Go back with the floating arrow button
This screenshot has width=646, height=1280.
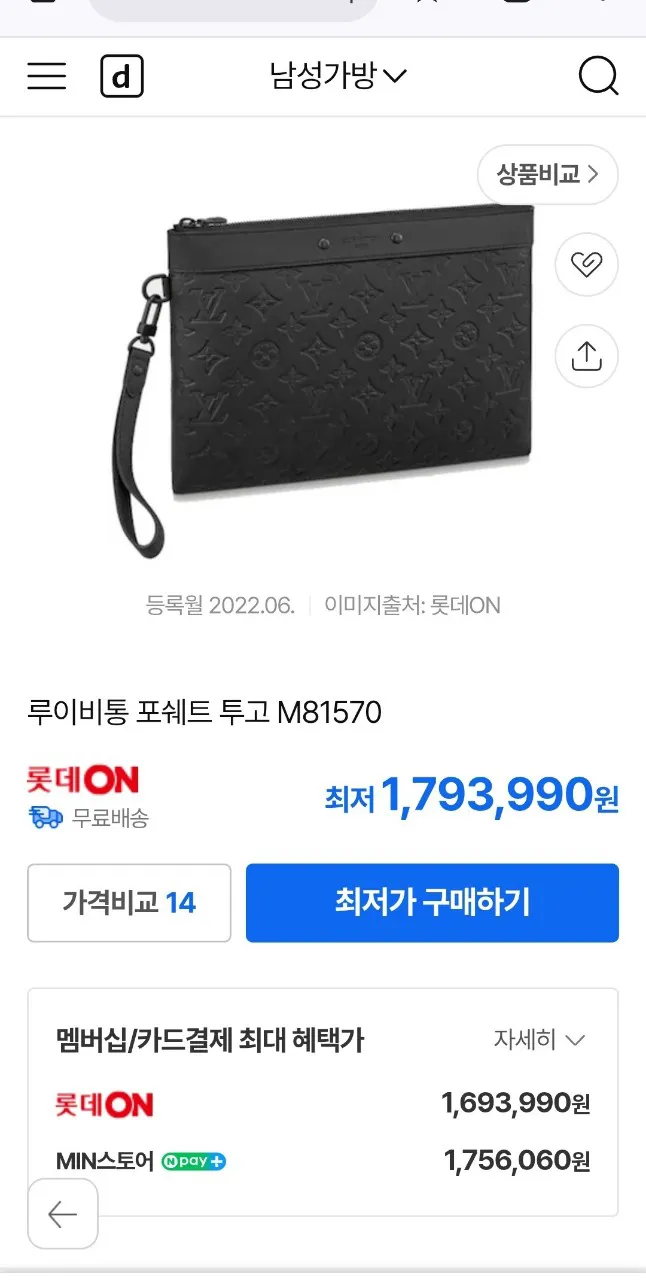point(62,1214)
